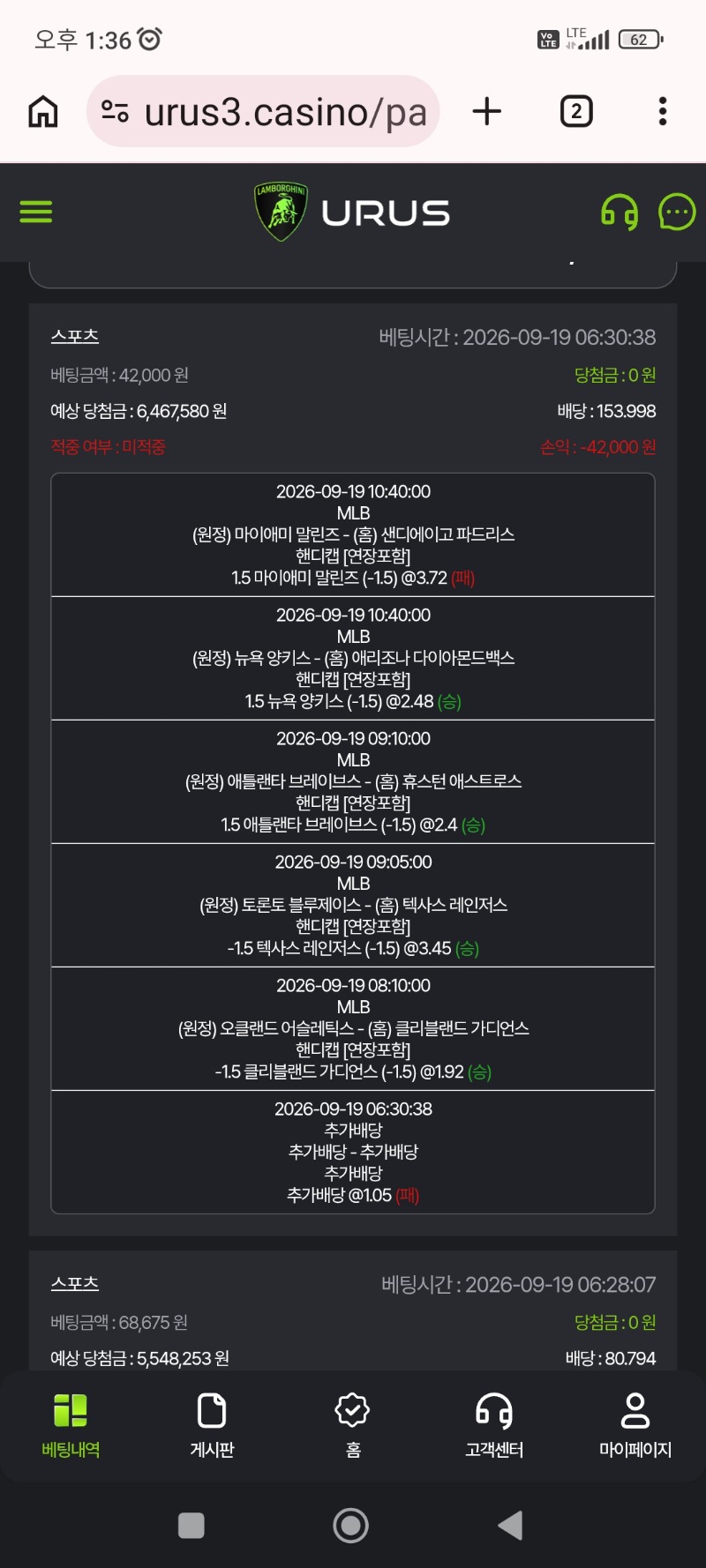Tap the system home button
Viewport: 706px width, 1568px height.
pos(351,1525)
